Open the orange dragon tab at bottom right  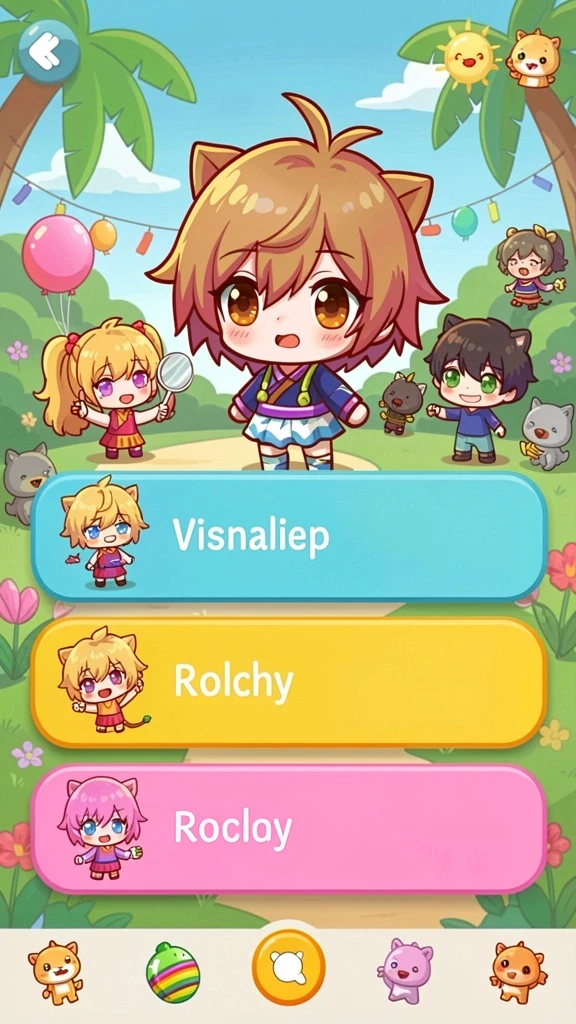coord(519,972)
